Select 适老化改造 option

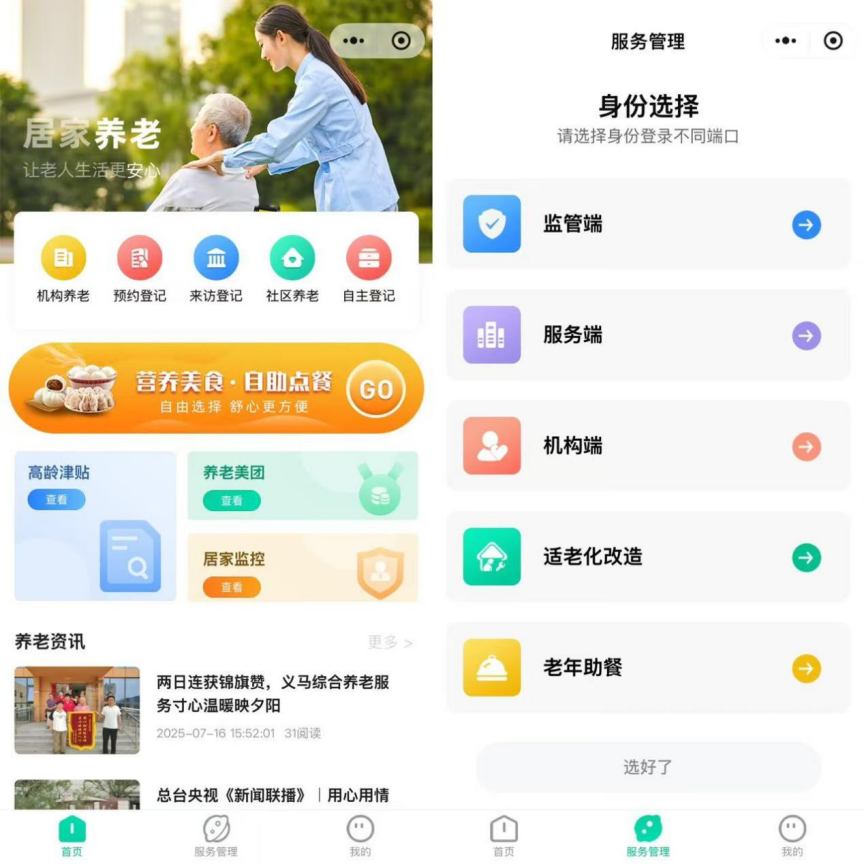647,557
